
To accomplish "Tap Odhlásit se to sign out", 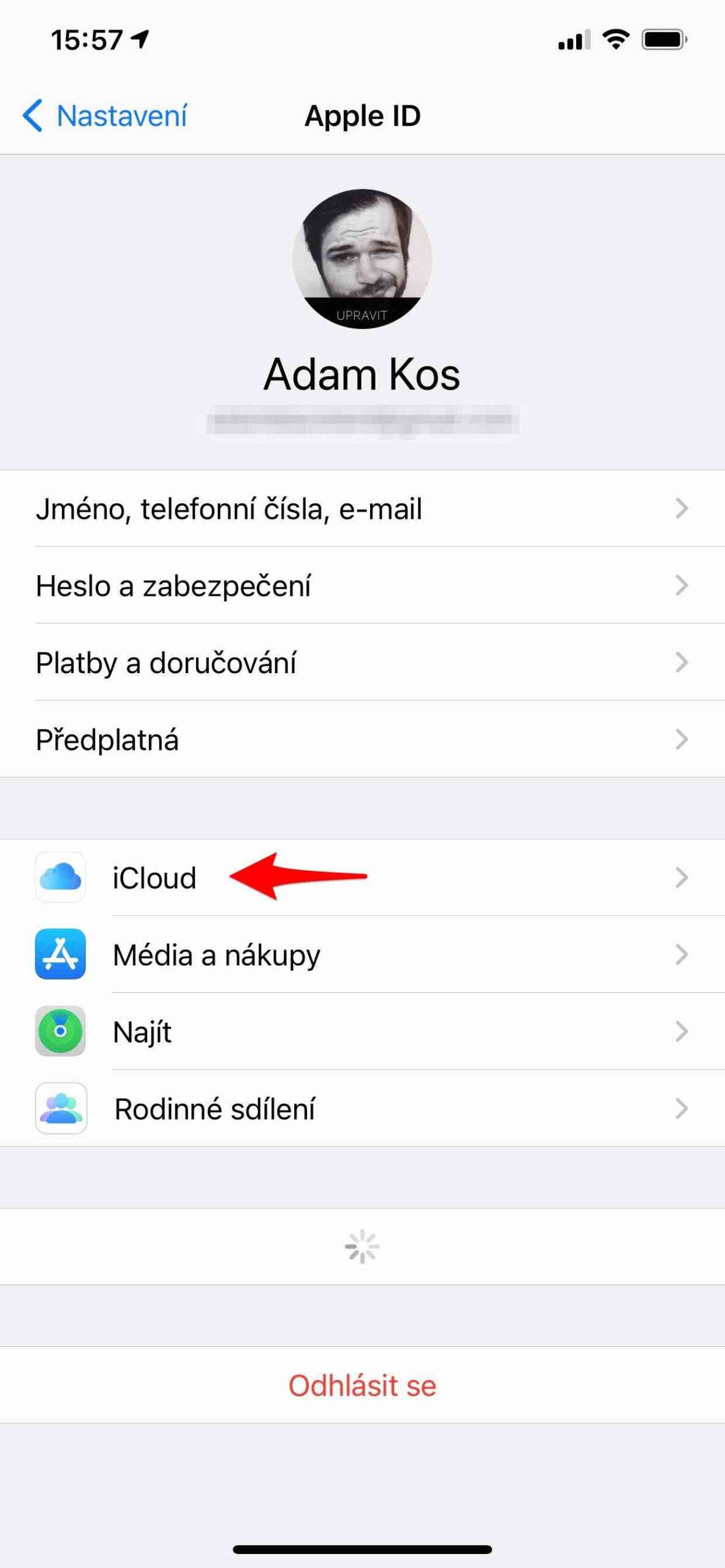I will tap(362, 1385).
